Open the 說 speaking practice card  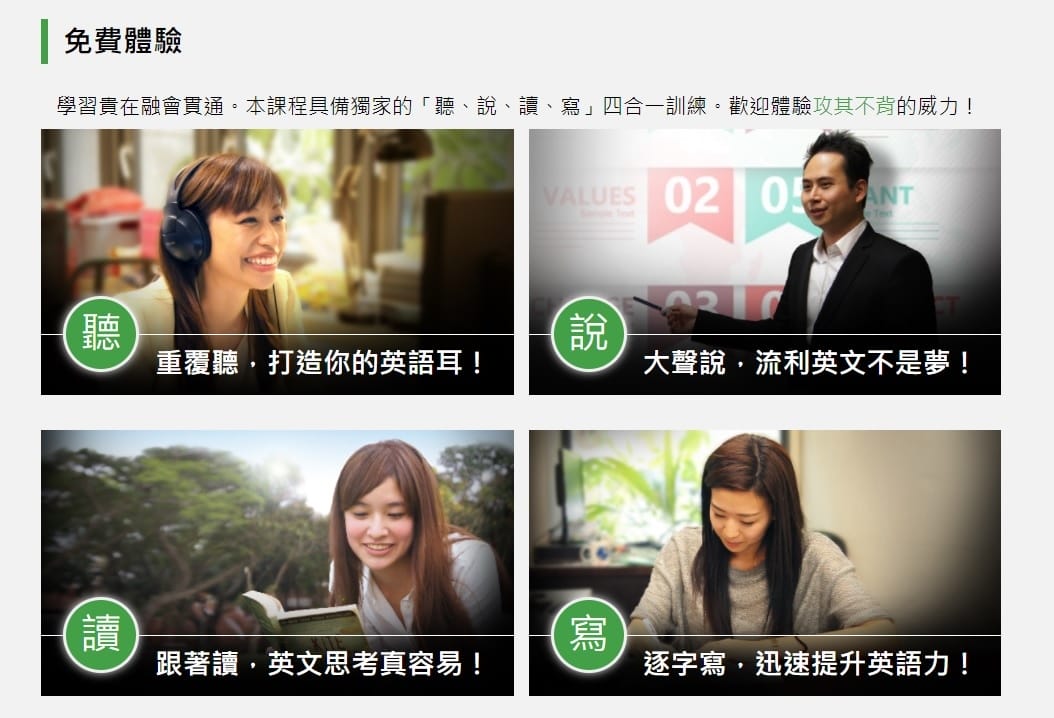(764, 262)
